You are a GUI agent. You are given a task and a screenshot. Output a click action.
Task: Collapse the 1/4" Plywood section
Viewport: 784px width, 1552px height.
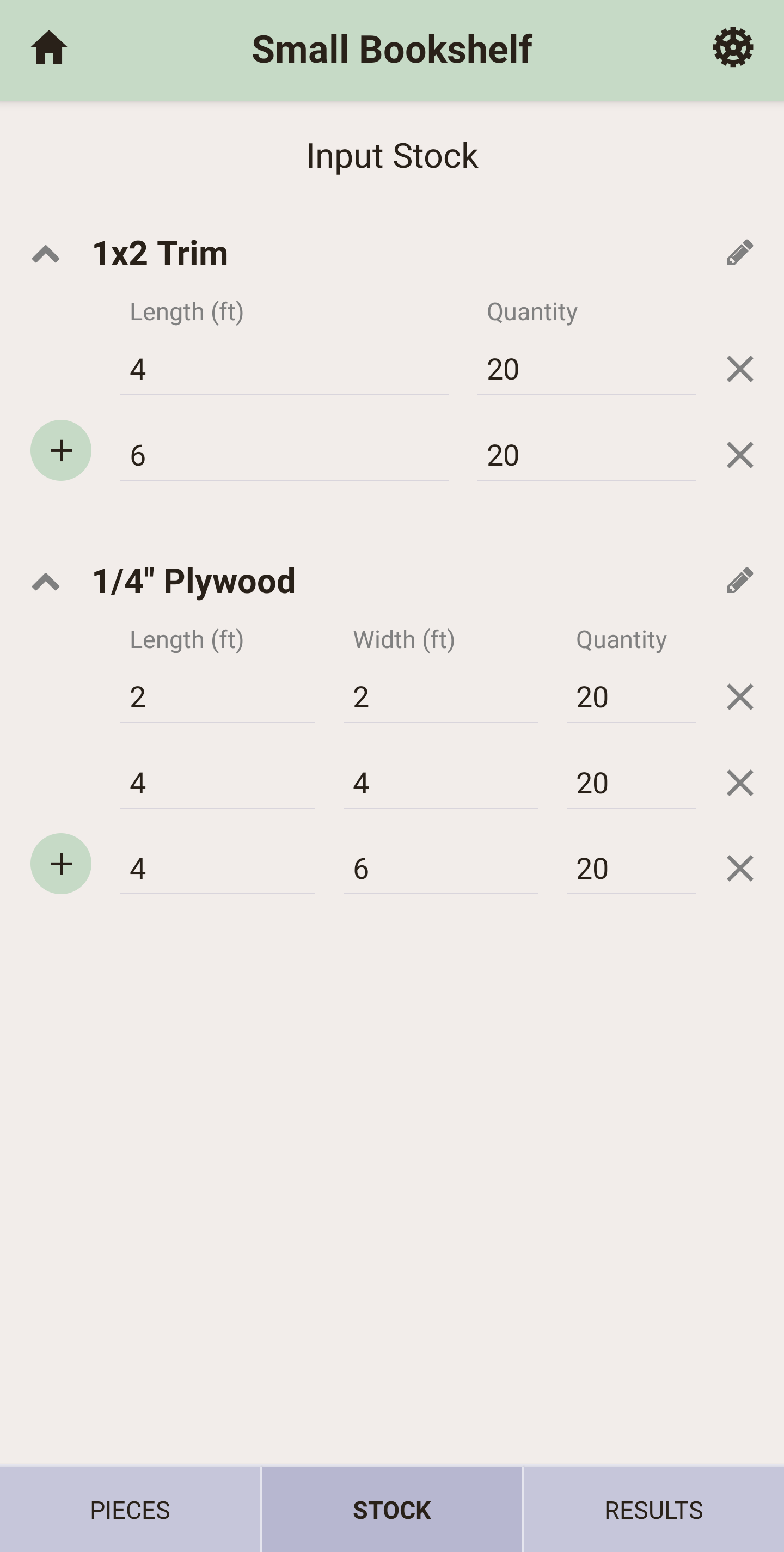click(x=46, y=582)
